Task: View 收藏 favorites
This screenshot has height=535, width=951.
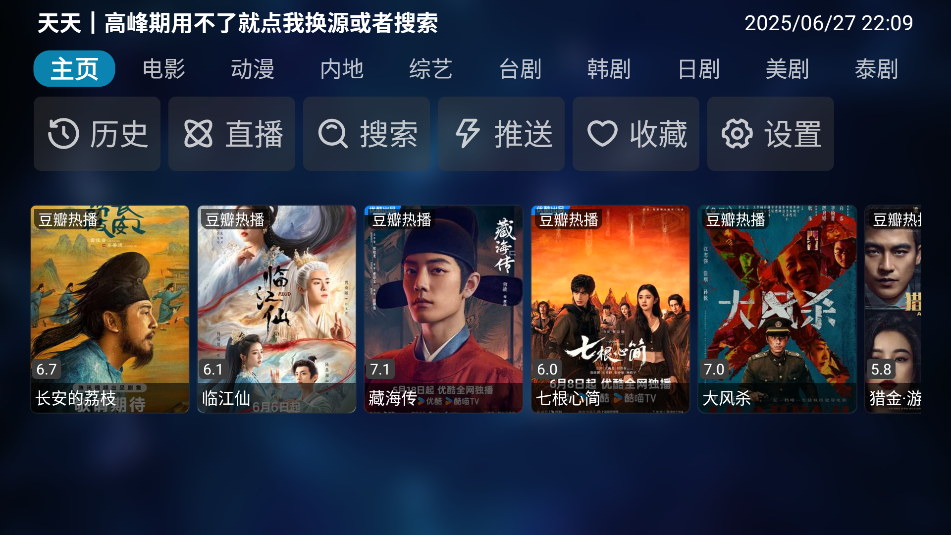Action: [x=636, y=134]
